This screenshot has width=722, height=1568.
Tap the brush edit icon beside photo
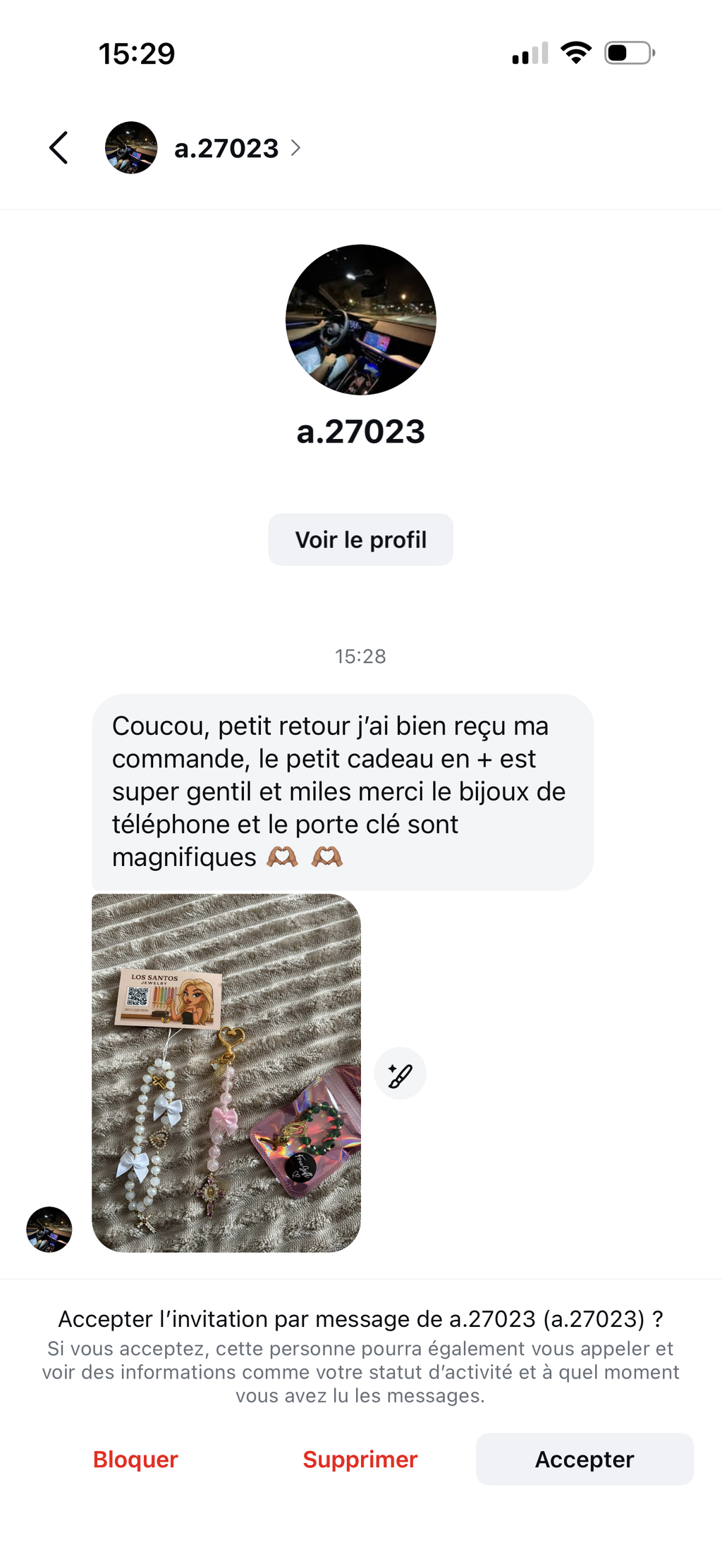point(400,1074)
